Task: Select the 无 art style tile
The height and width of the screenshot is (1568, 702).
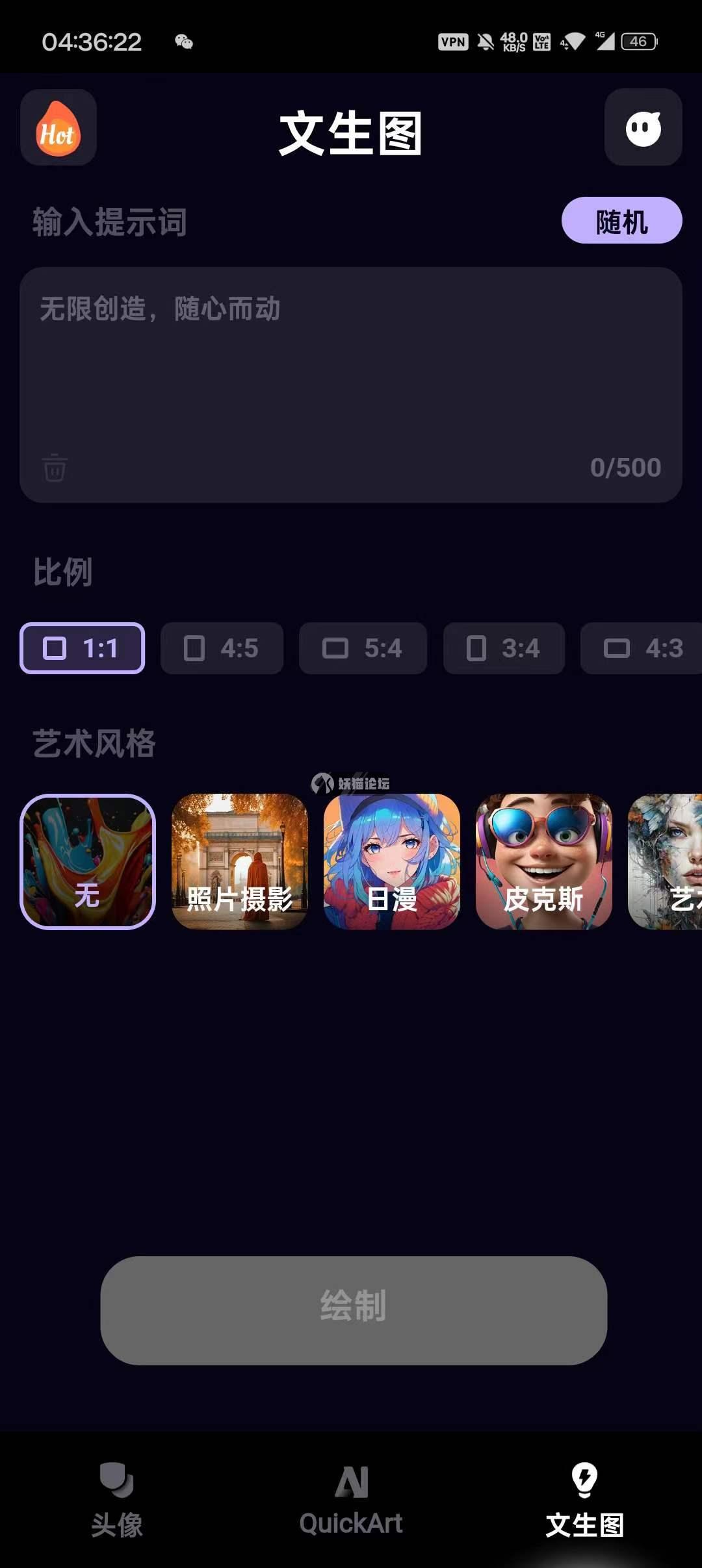Action: click(x=88, y=861)
